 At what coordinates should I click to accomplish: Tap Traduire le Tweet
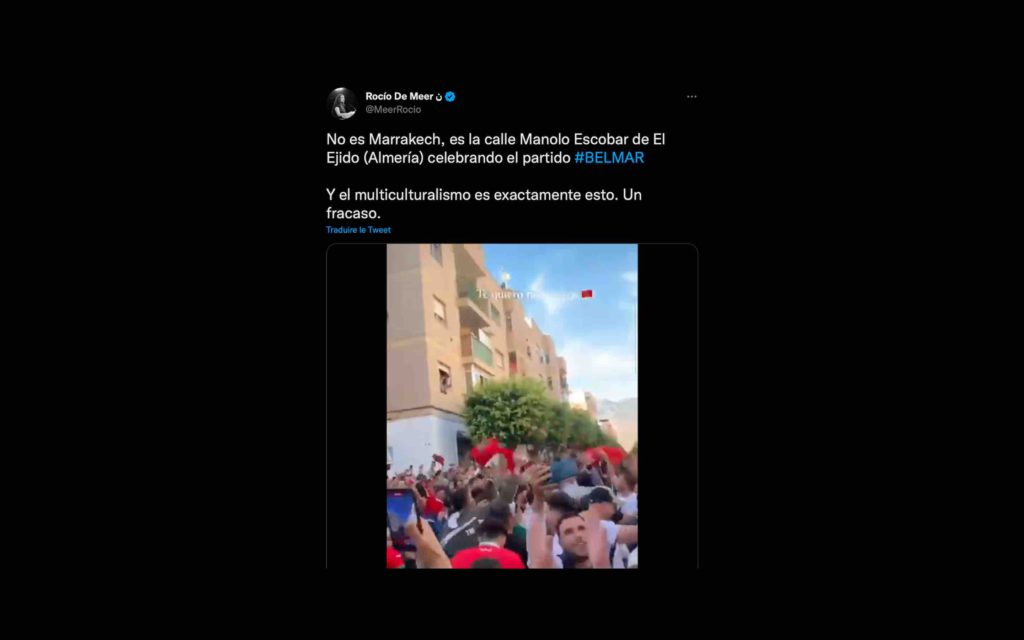[x=358, y=230]
